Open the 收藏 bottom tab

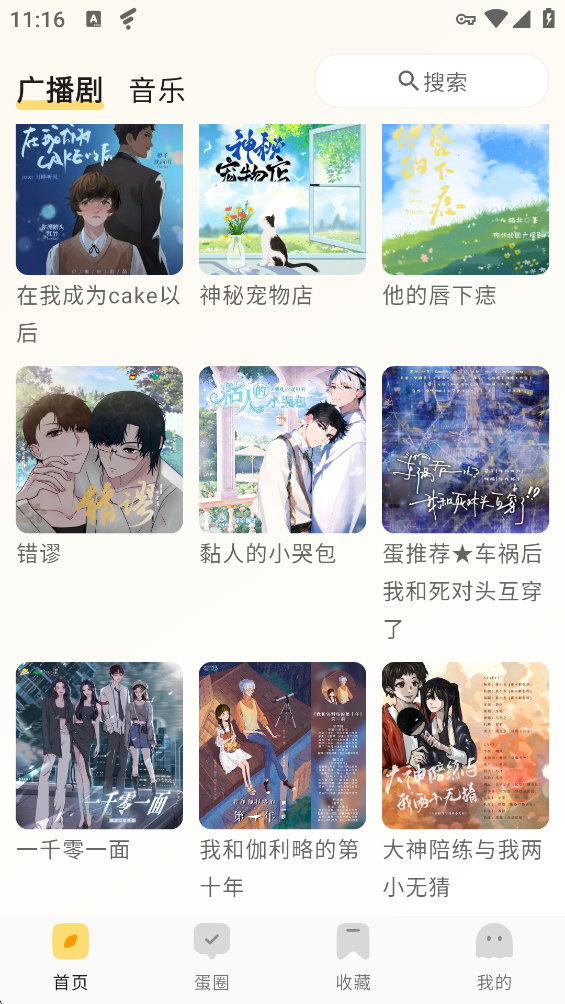click(x=353, y=957)
